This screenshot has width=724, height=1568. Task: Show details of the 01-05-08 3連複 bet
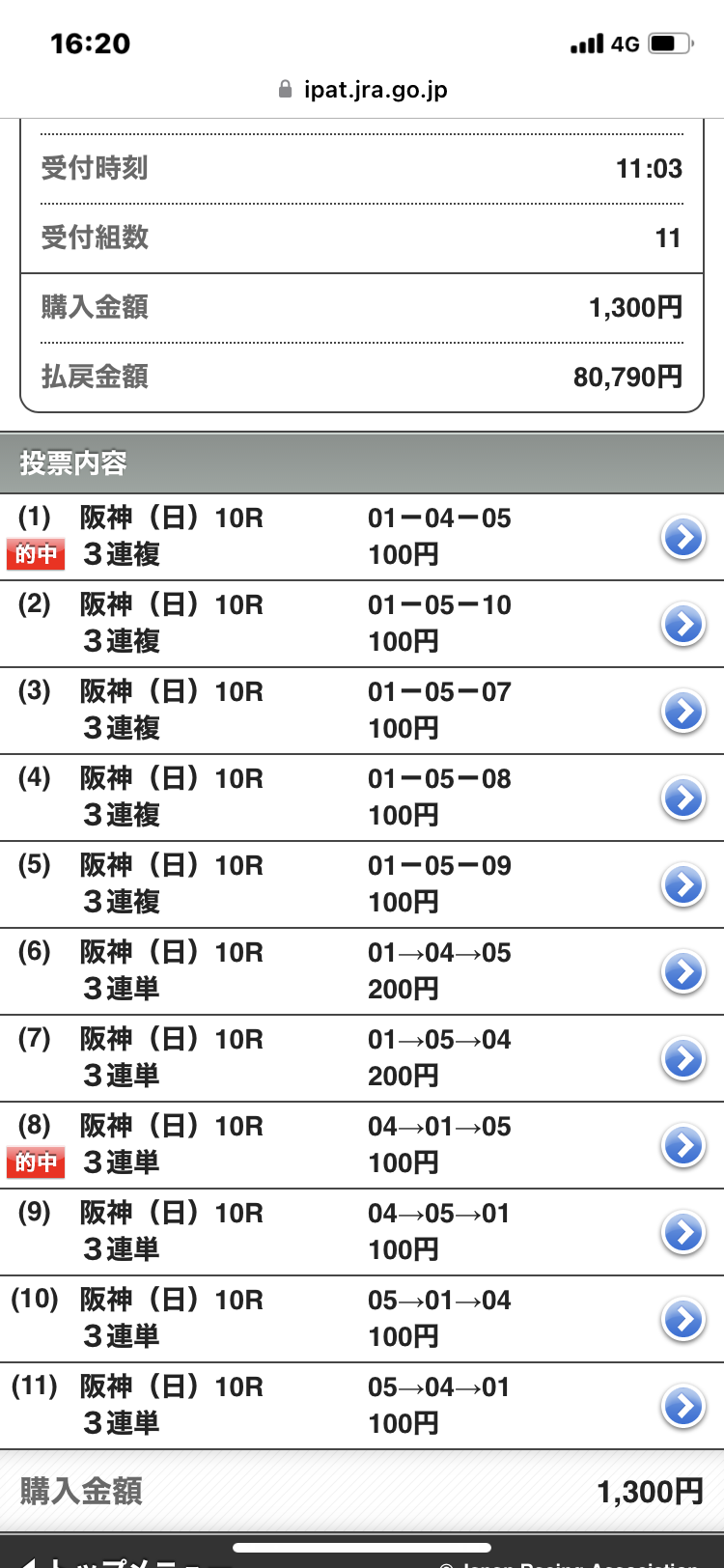[x=682, y=798]
